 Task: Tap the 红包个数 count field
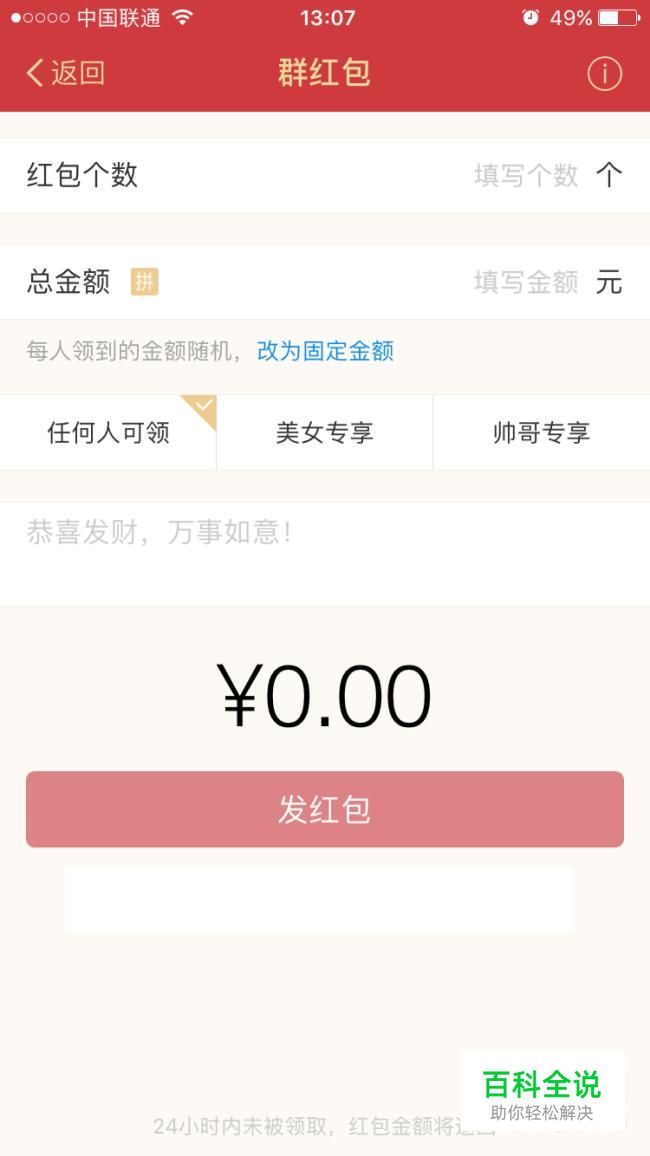coord(325,175)
